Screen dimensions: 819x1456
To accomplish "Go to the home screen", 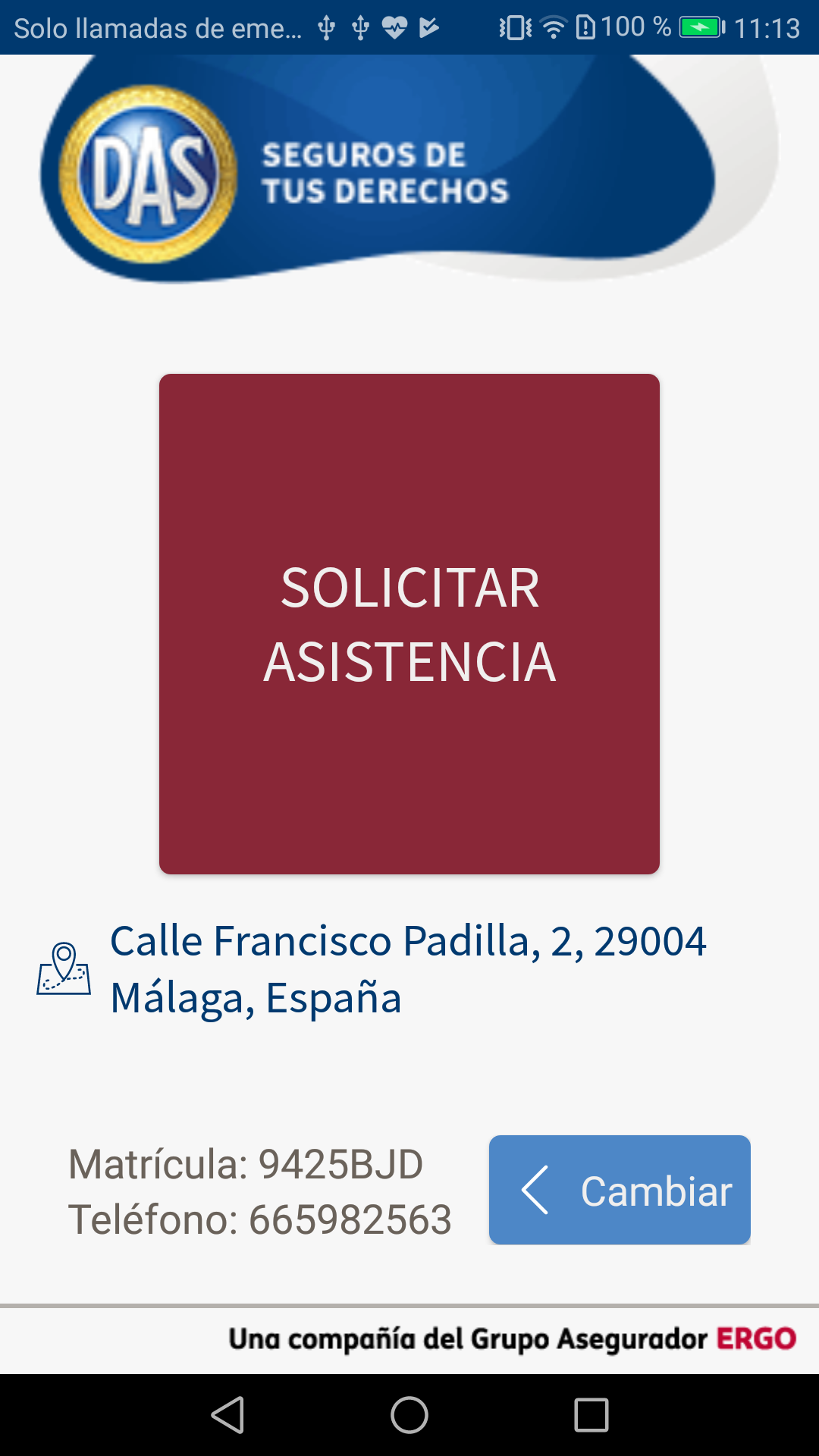I will (x=409, y=1415).
